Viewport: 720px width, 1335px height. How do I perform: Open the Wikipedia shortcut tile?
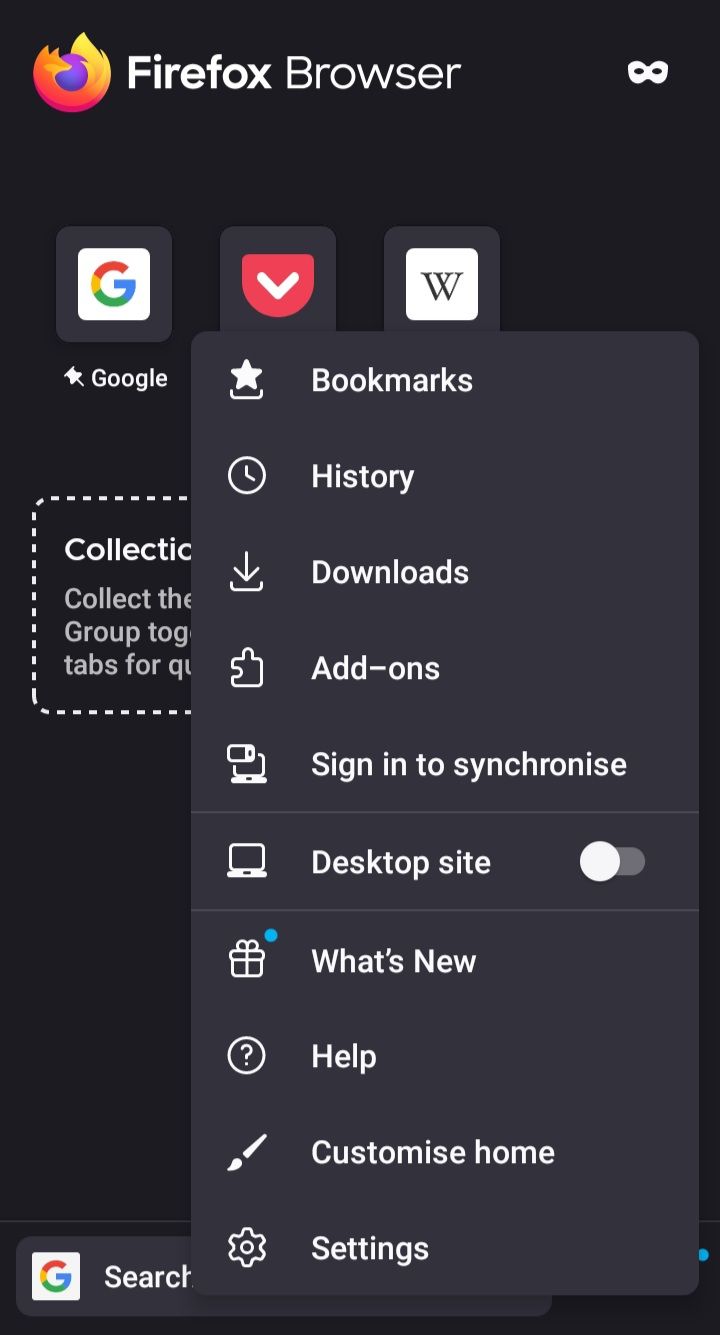(x=441, y=278)
